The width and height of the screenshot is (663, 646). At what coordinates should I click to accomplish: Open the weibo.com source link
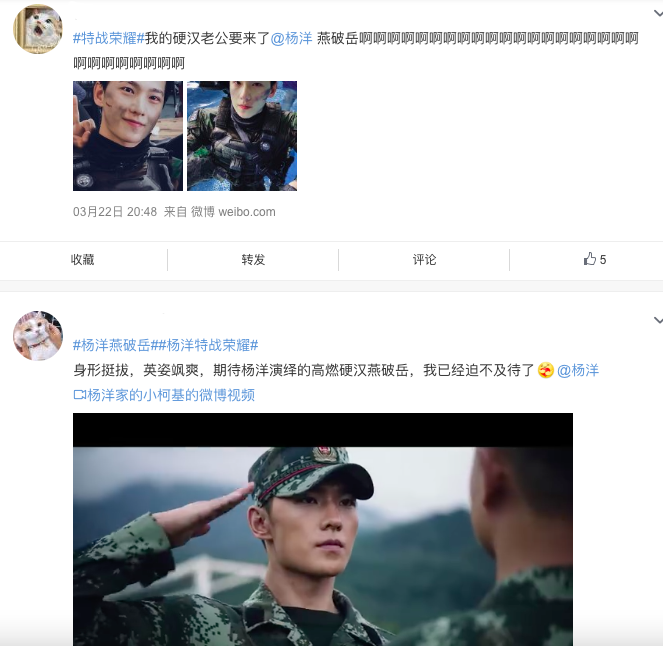pyautogui.click(x=247, y=212)
